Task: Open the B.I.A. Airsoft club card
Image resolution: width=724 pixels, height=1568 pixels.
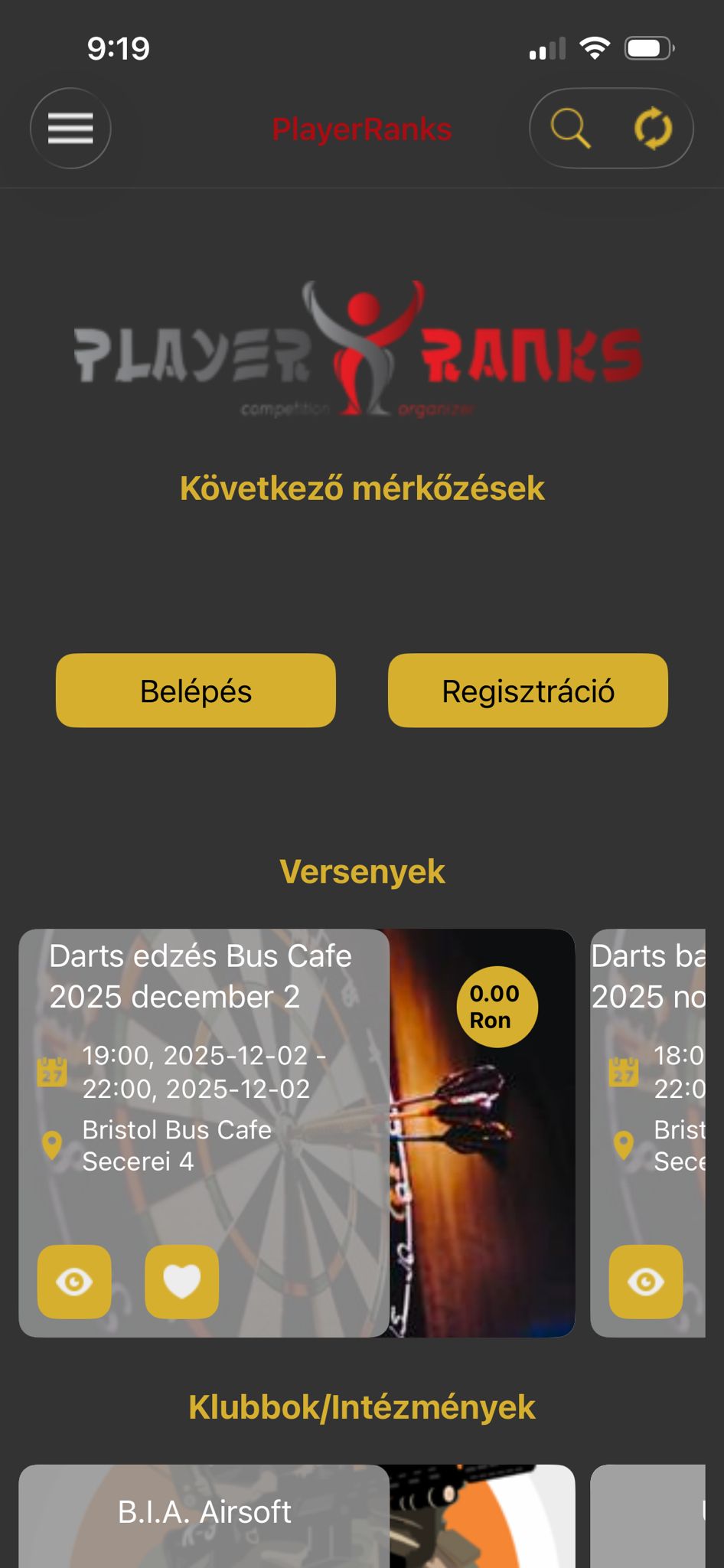Action: click(x=204, y=1512)
